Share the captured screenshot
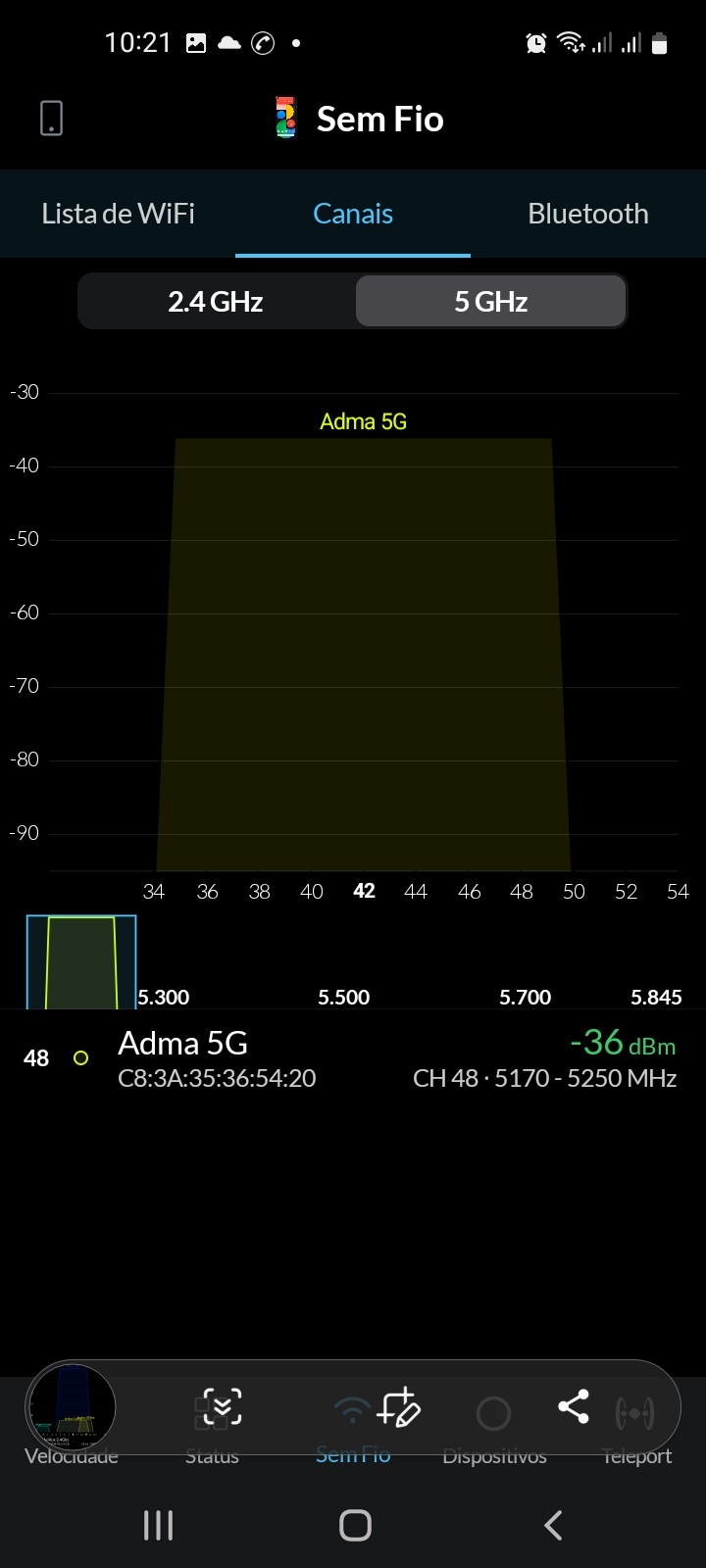Viewport: 706px width, 1568px height. (574, 1407)
